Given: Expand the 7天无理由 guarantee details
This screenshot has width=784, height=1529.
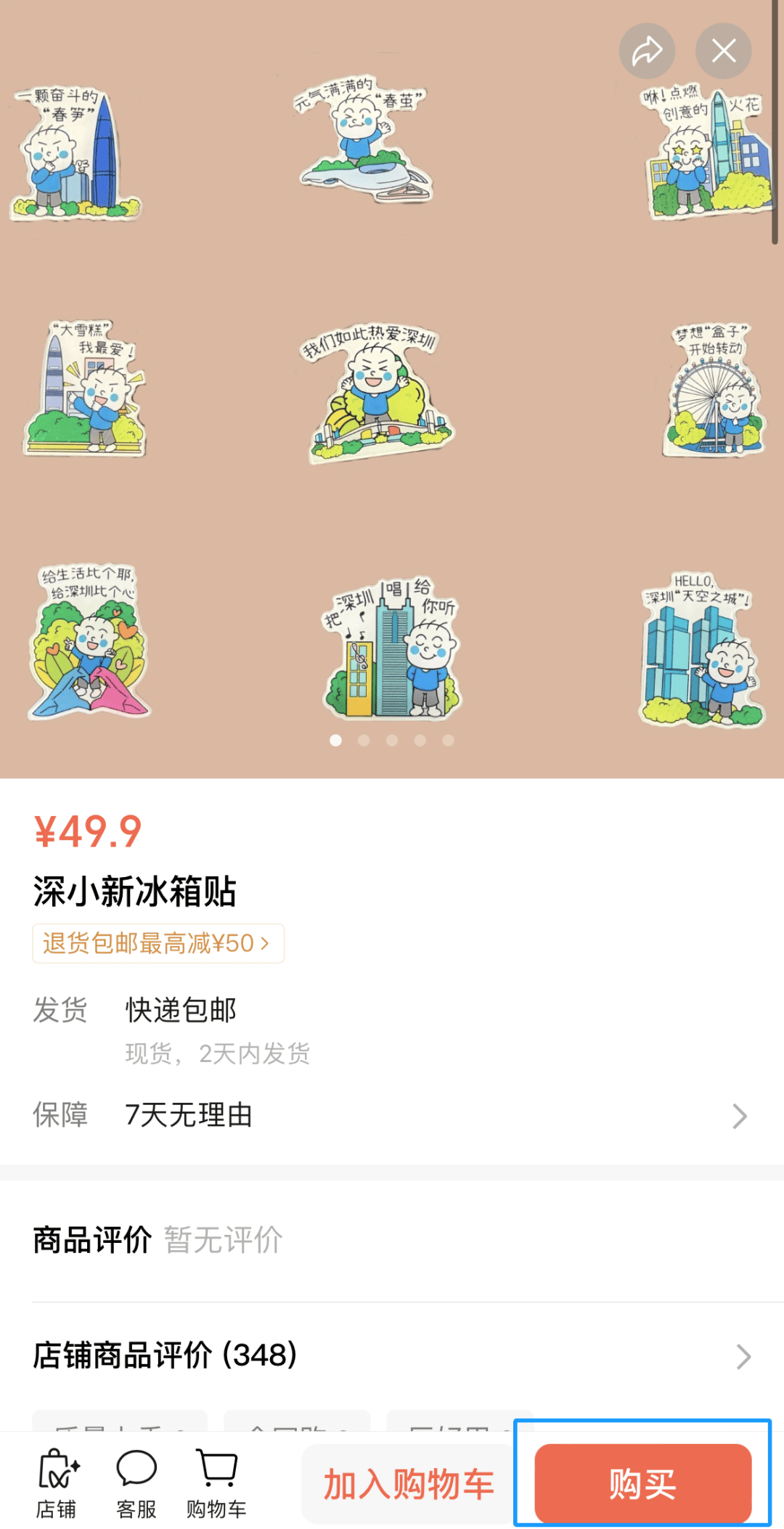Looking at the screenshot, I should point(392,1115).
